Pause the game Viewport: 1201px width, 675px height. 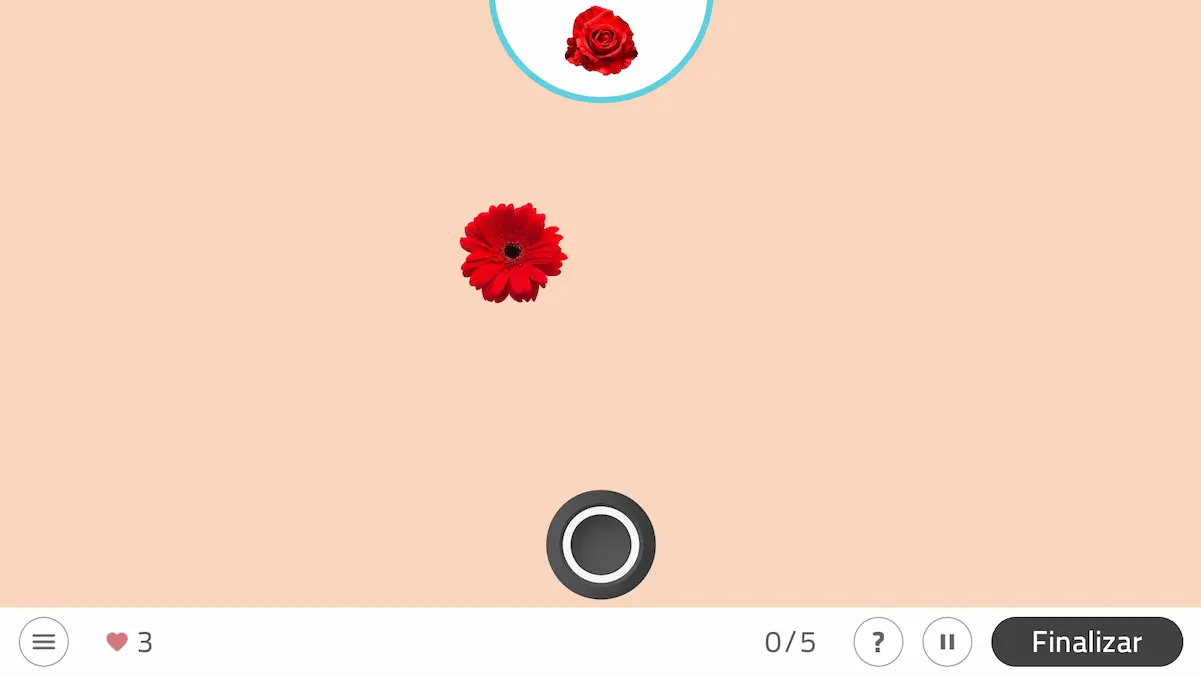point(947,642)
